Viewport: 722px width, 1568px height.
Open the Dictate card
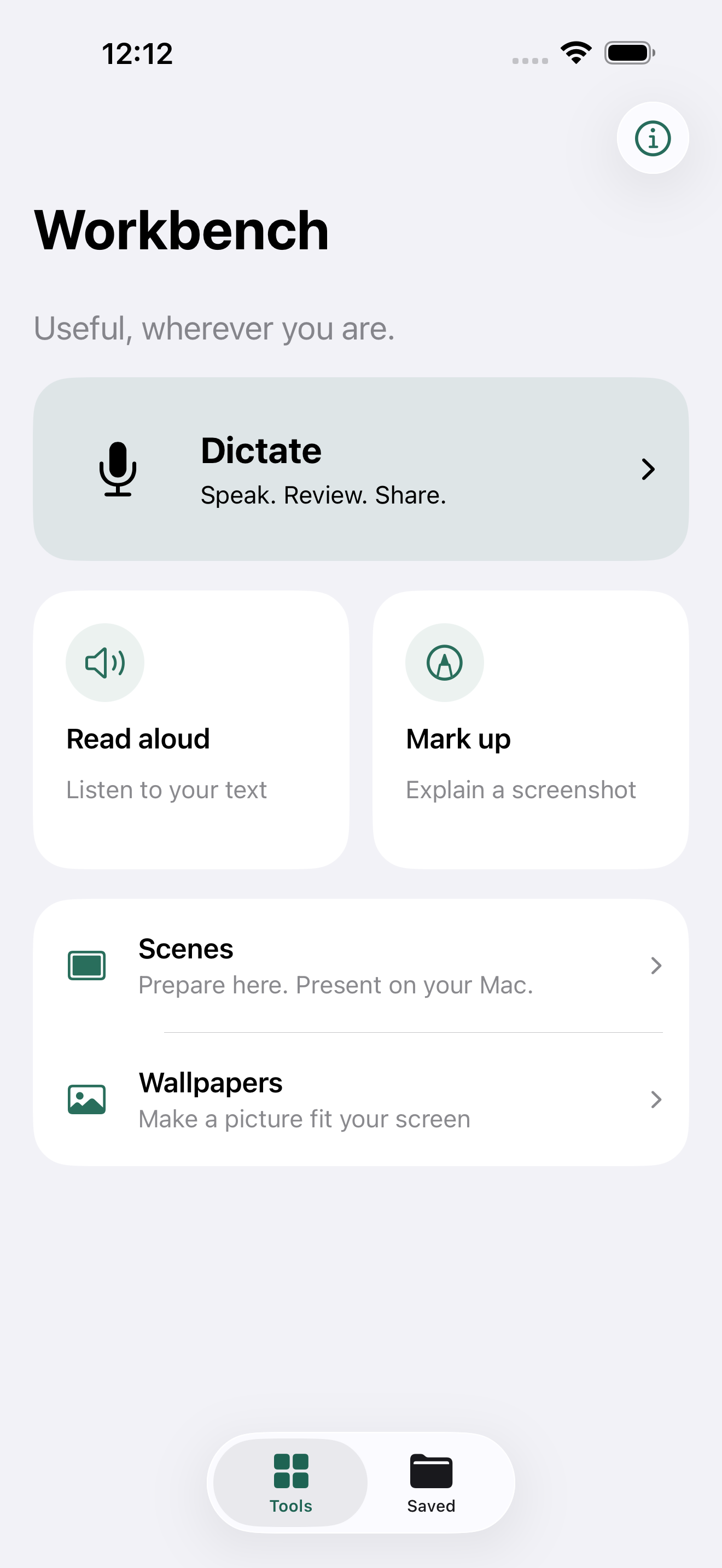361,469
